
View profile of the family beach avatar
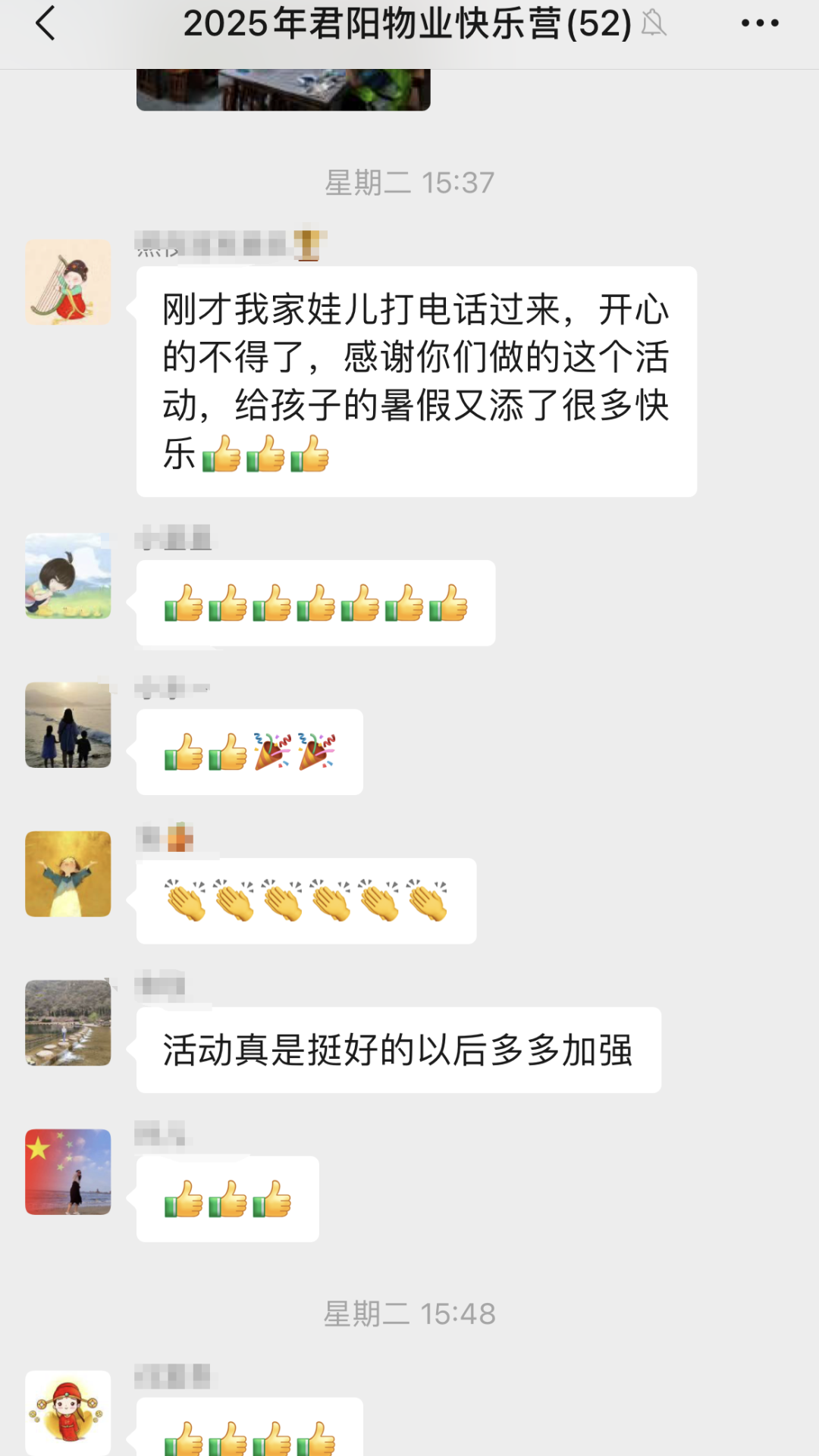[68, 725]
